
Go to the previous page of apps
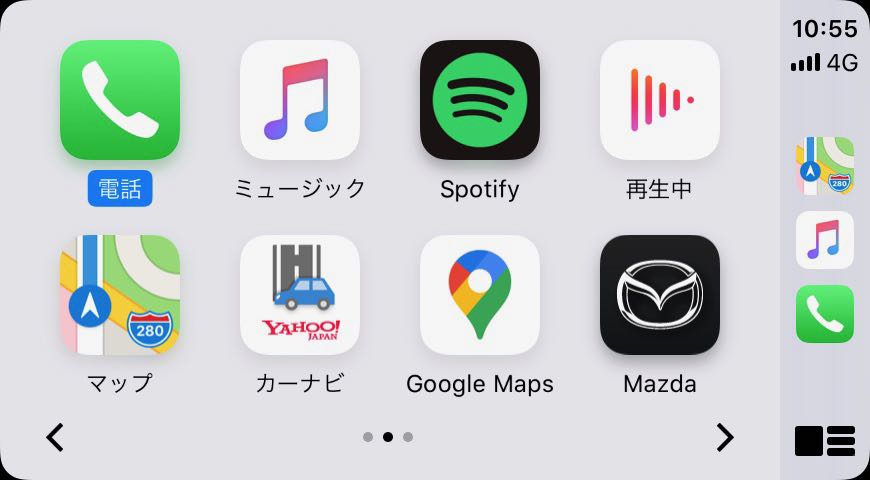tap(56, 437)
